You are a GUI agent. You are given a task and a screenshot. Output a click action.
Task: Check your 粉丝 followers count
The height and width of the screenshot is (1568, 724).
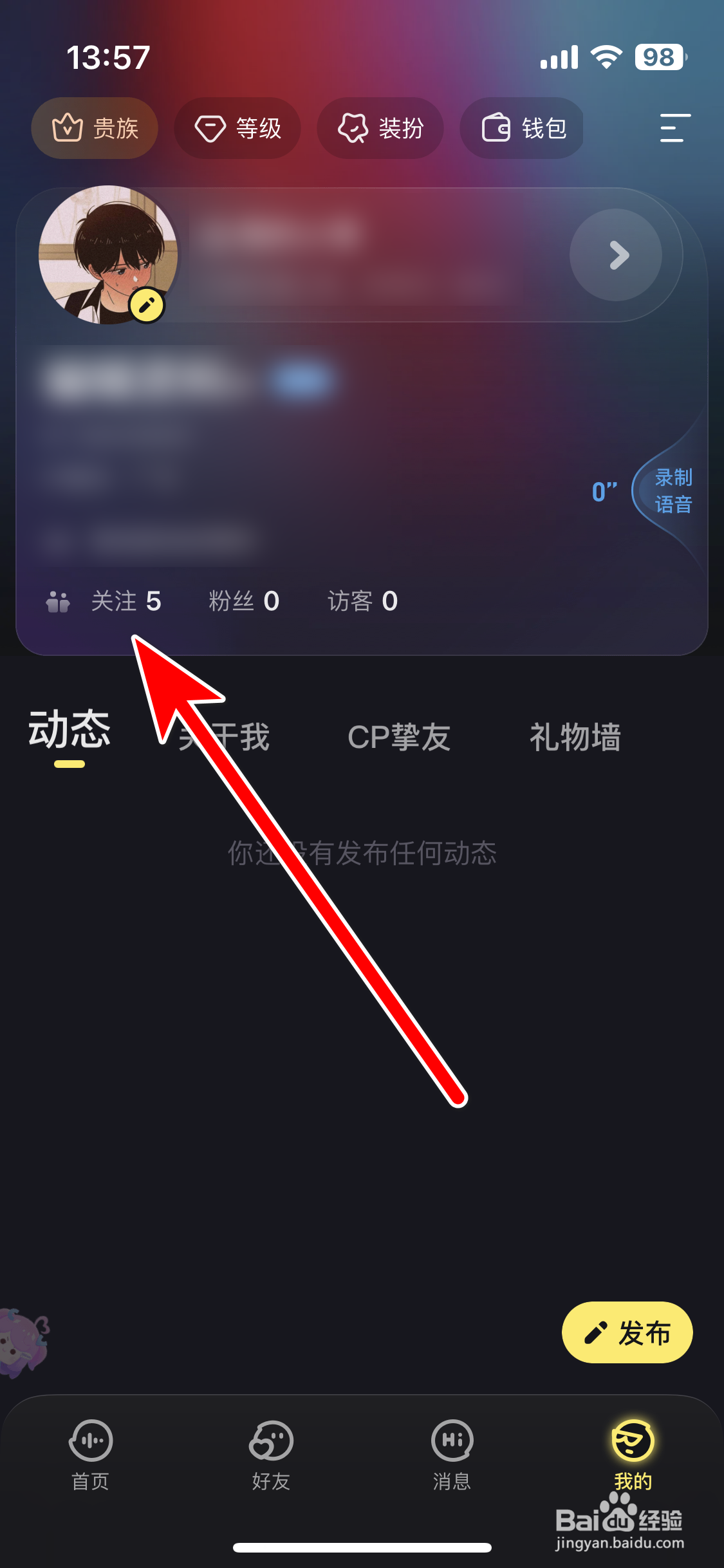[x=243, y=601]
